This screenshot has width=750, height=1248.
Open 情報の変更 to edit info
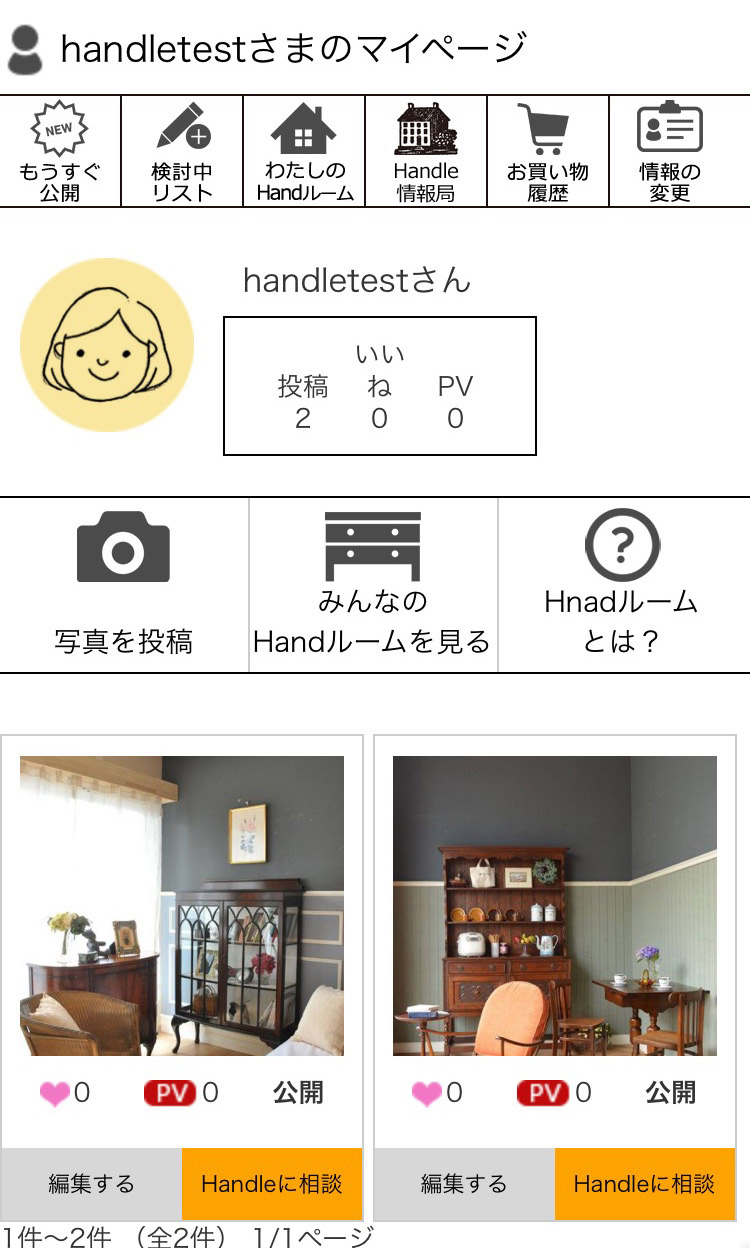coord(670,151)
